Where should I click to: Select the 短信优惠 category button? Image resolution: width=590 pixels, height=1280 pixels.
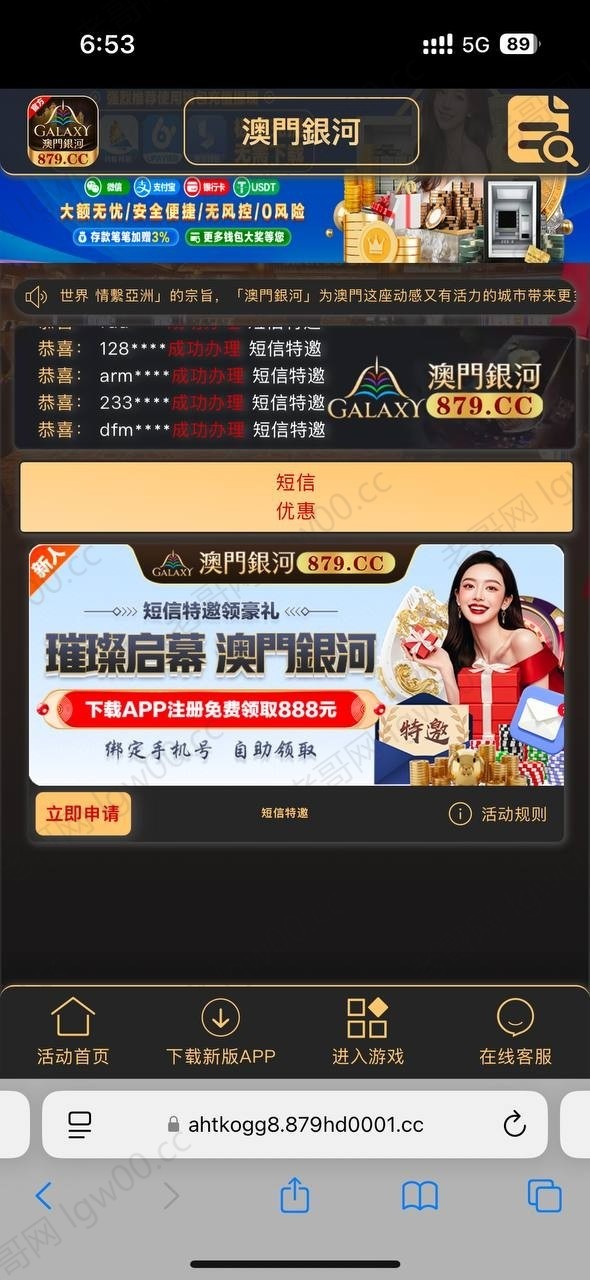296,496
